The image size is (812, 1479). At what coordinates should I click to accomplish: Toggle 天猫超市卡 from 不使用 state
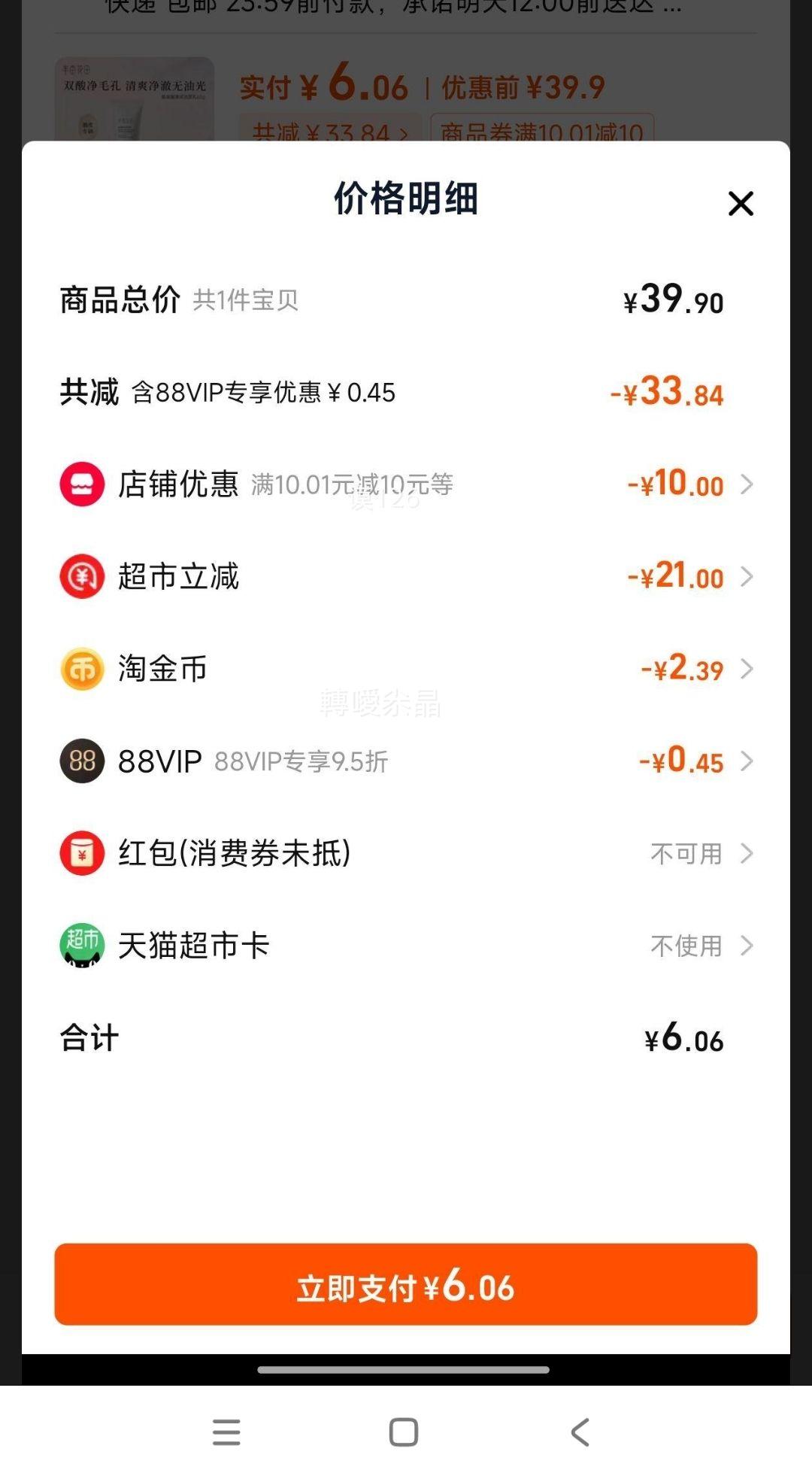coord(686,946)
